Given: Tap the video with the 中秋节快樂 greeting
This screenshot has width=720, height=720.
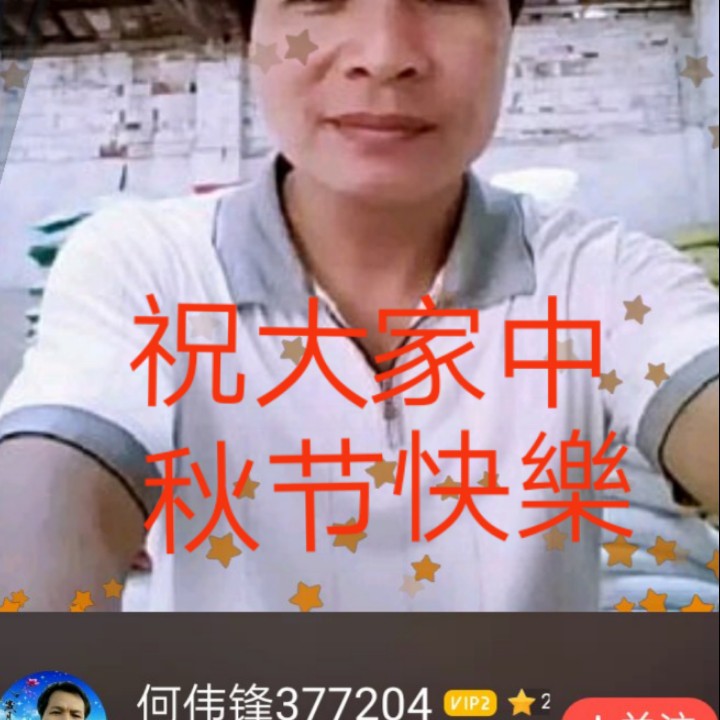Looking at the screenshot, I should click(360, 306).
